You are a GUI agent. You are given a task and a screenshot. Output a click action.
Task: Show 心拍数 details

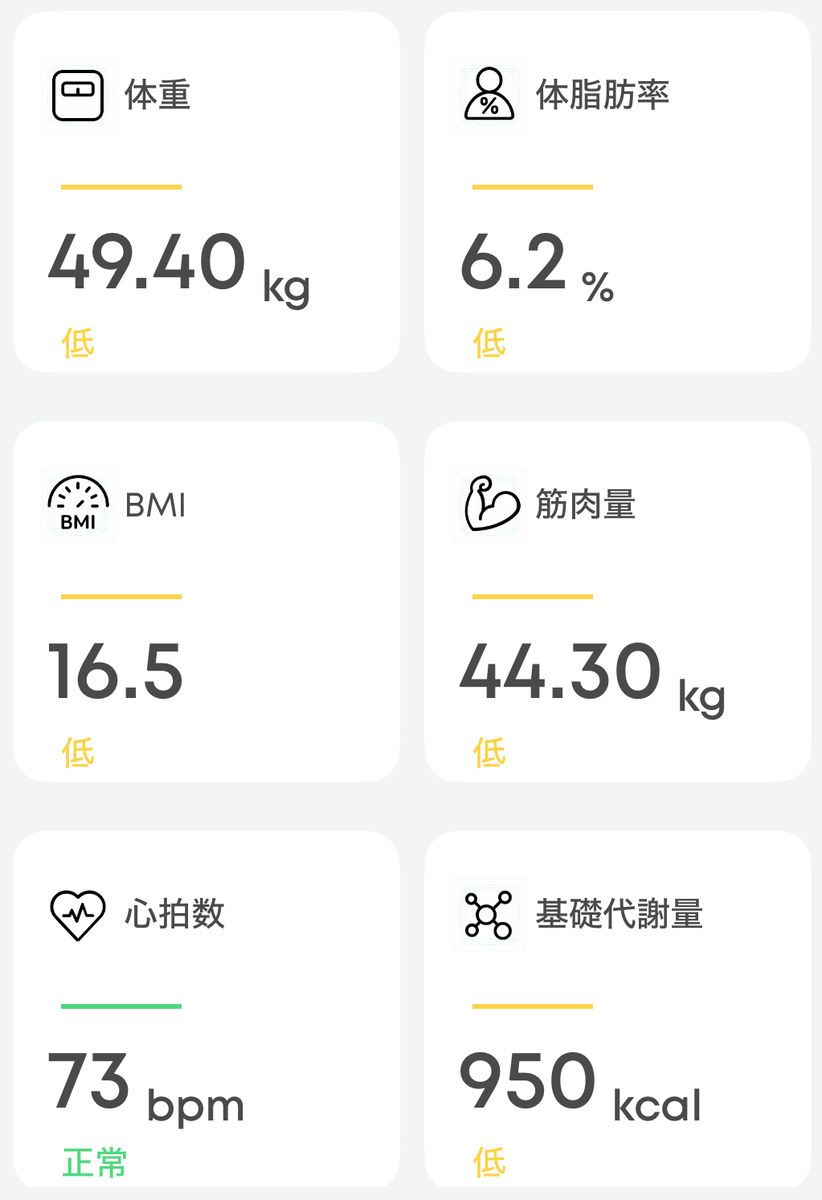click(x=206, y=1010)
